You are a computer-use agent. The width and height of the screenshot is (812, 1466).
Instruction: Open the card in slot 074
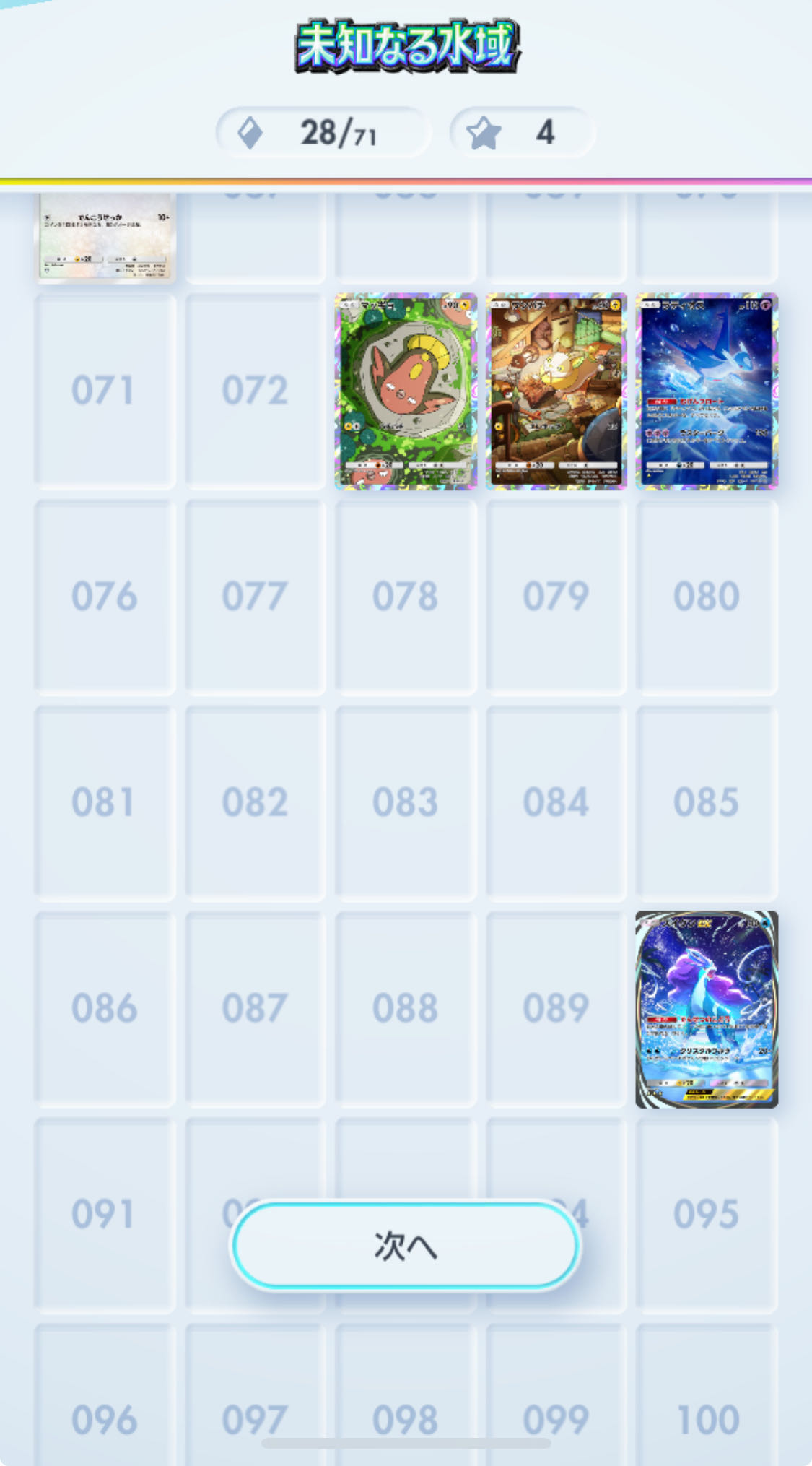(556, 391)
